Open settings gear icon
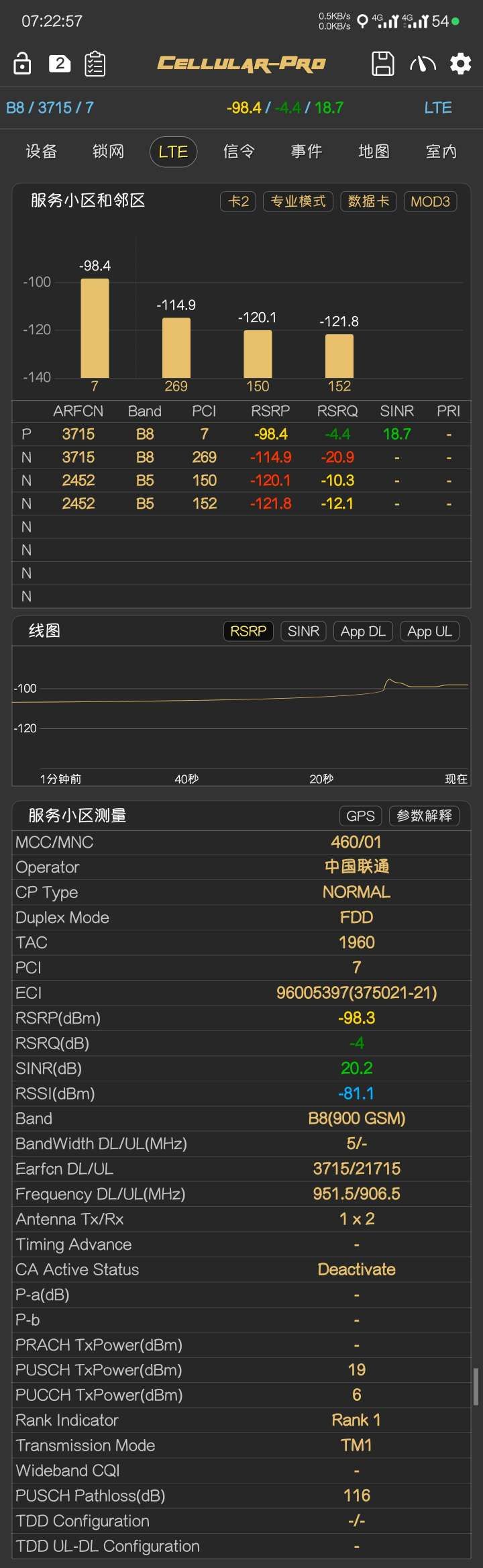 pos(460,64)
